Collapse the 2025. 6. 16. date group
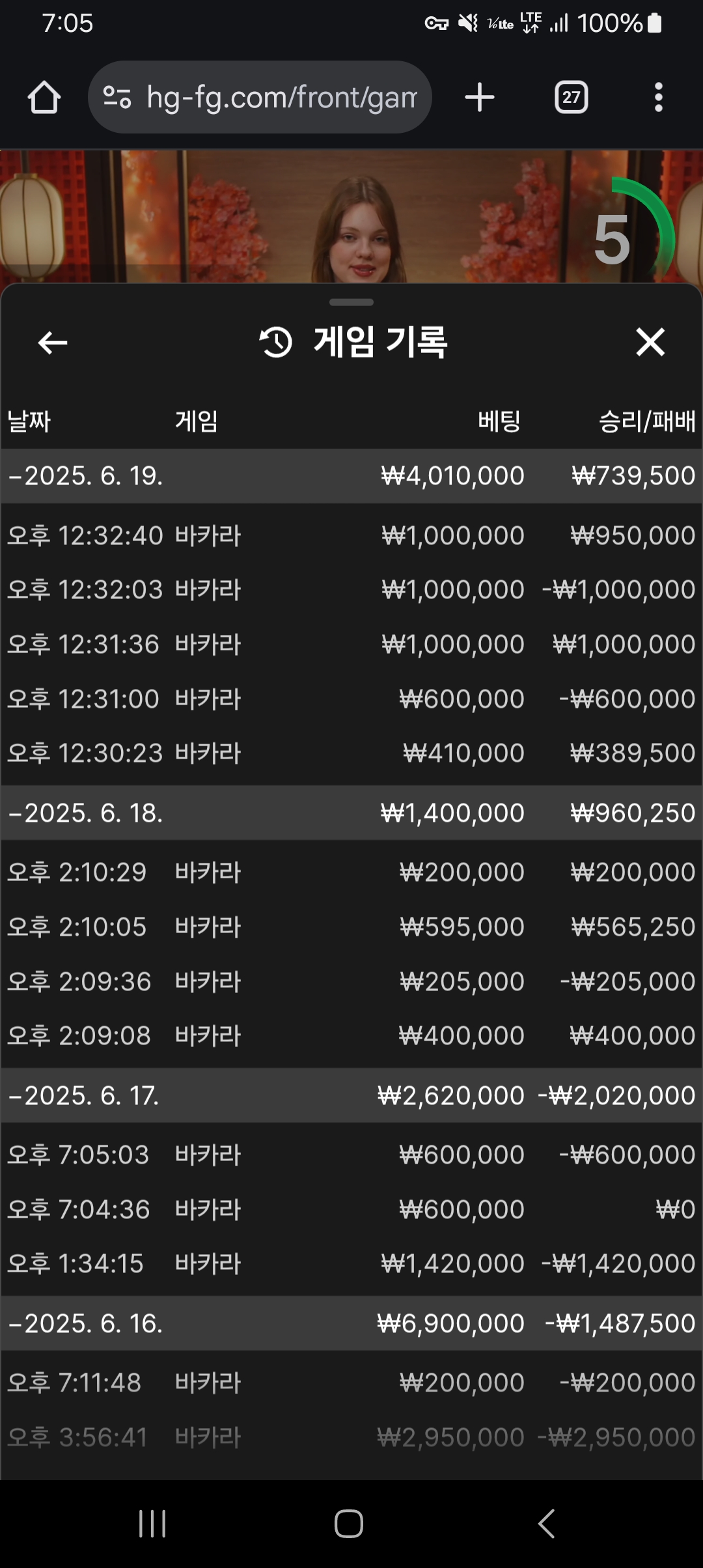 tap(351, 1323)
